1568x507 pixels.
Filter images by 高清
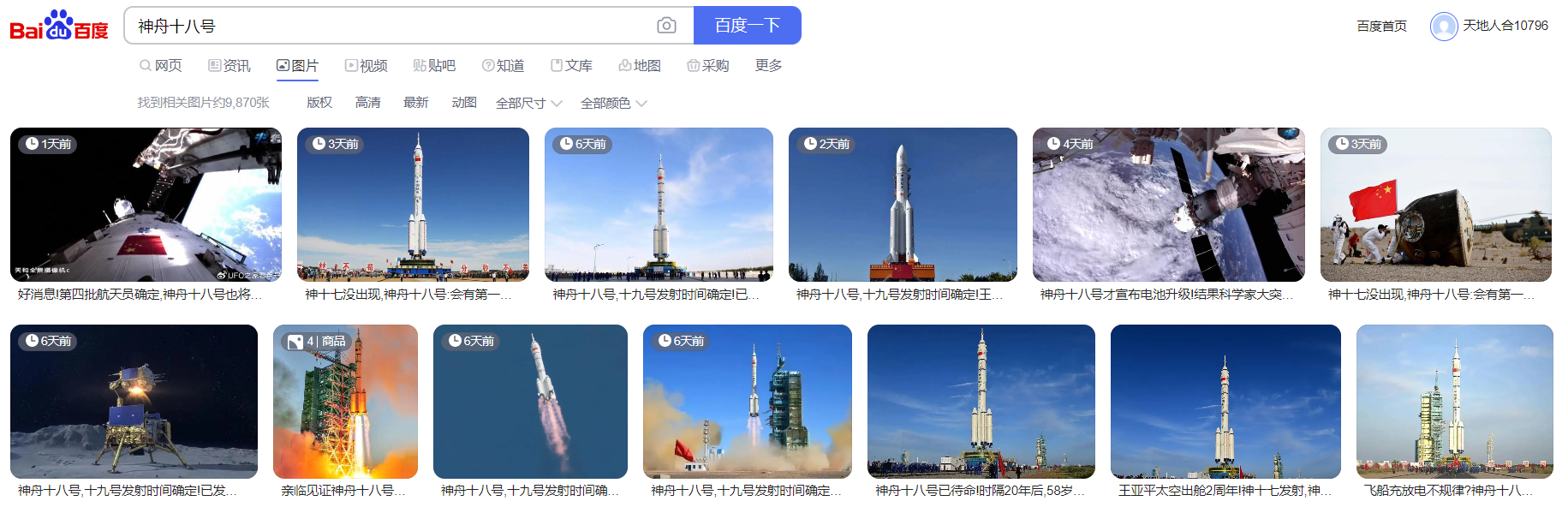tap(367, 102)
